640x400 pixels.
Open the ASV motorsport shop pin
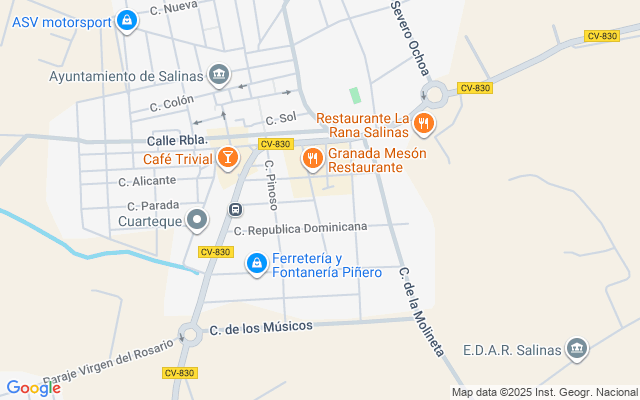(127, 20)
